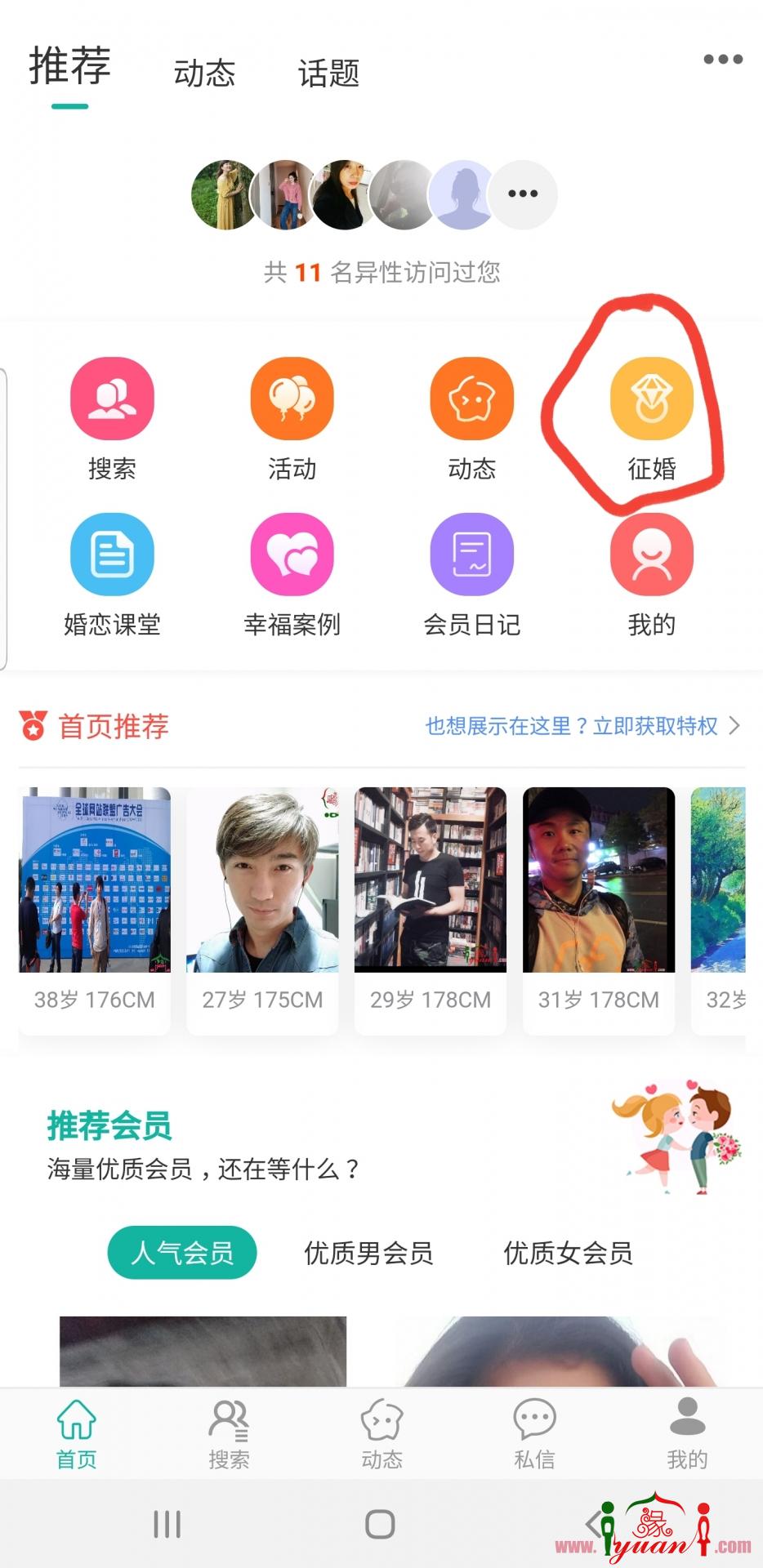The height and width of the screenshot is (1568, 763).
Task: Open 幸福案例
Action: (292, 555)
